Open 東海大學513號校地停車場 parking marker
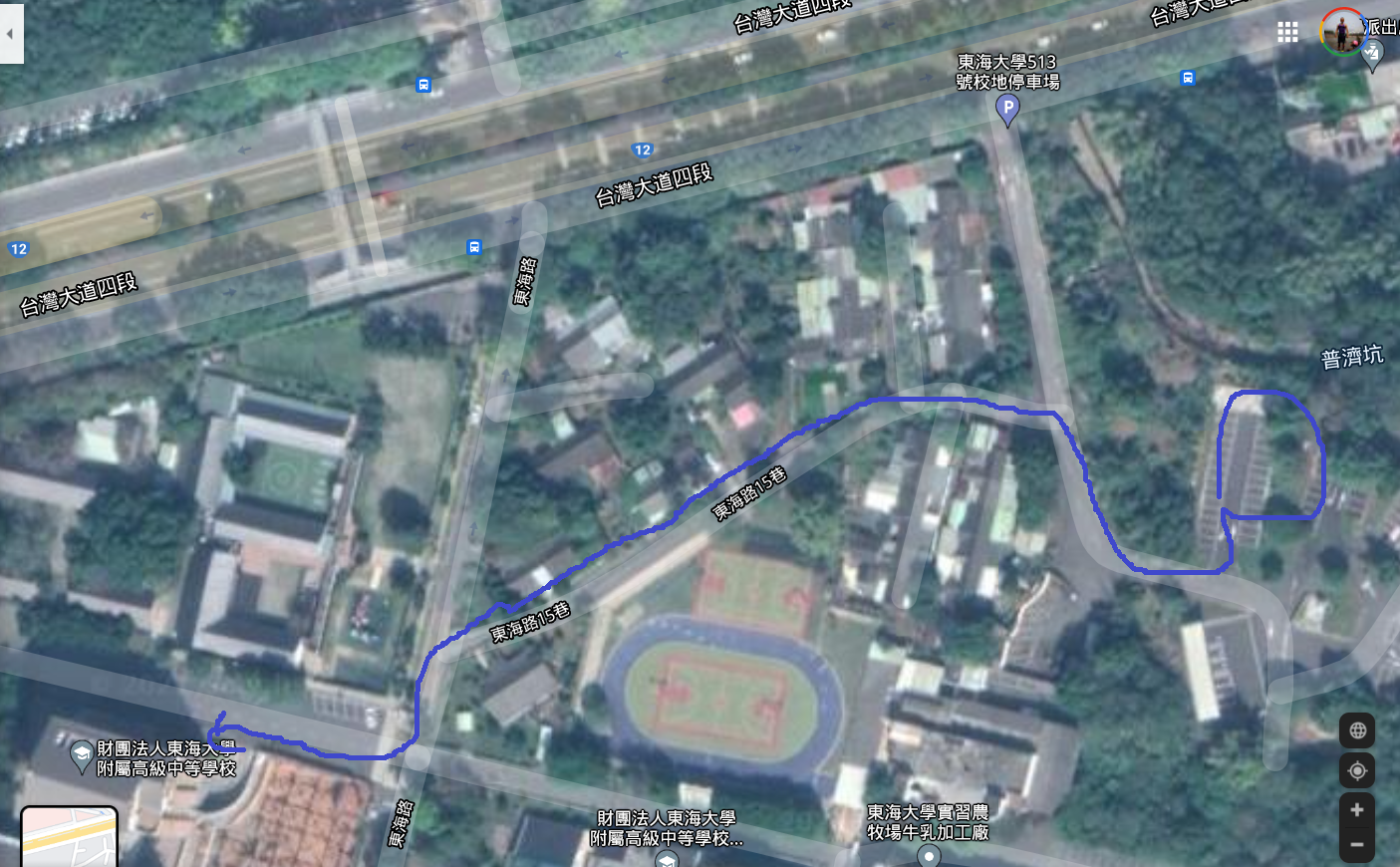 pyautogui.click(x=1007, y=110)
